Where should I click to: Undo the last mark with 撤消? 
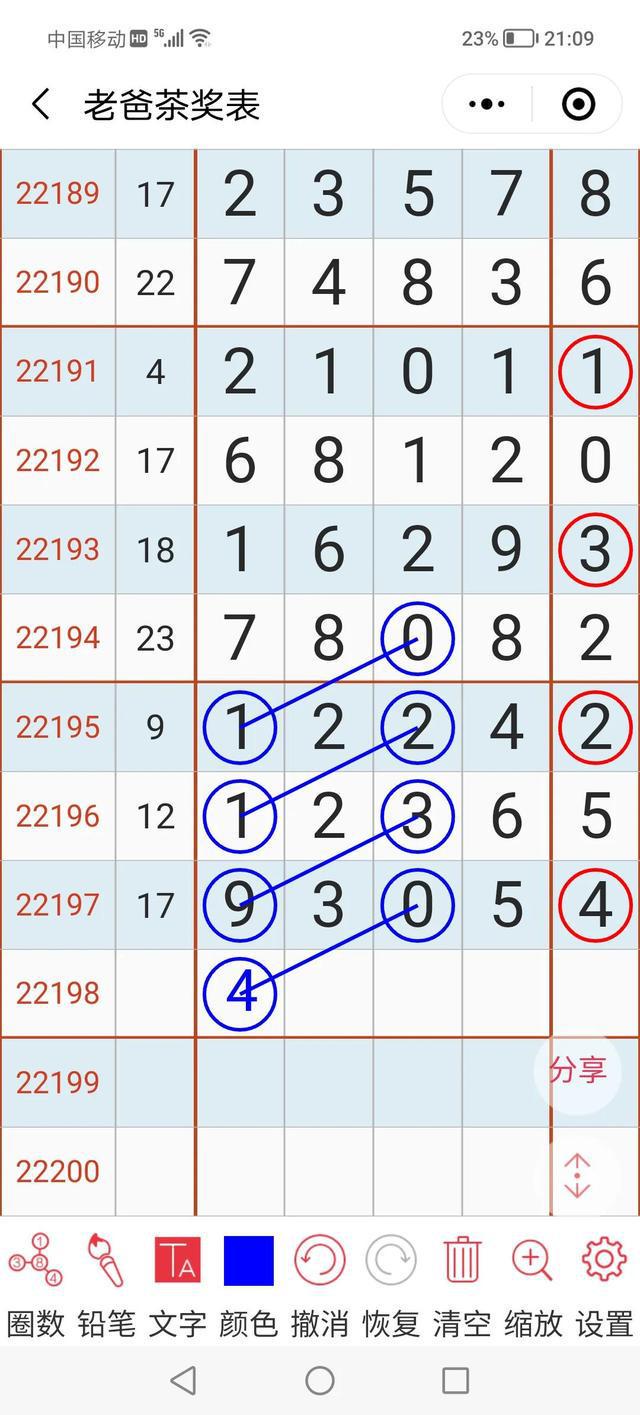[319, 1262]
